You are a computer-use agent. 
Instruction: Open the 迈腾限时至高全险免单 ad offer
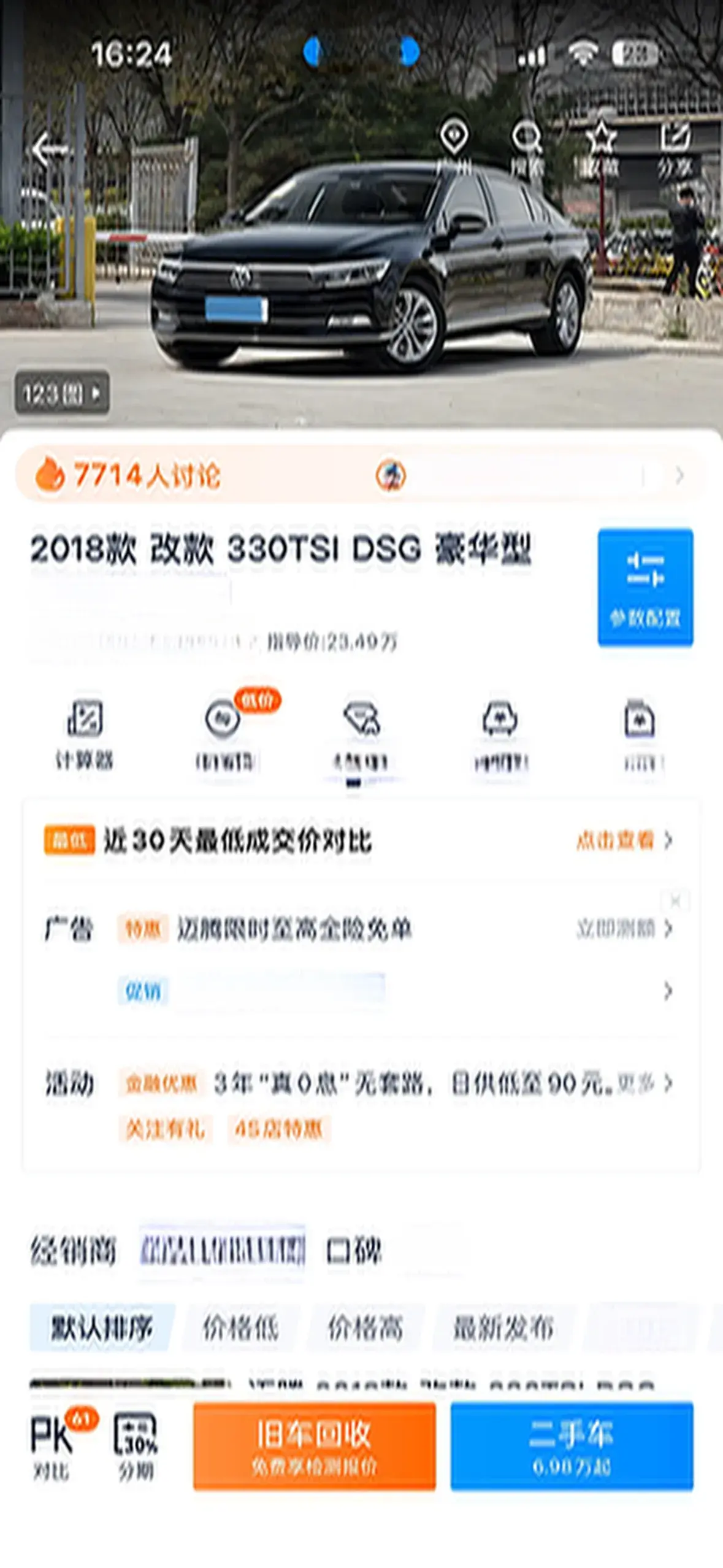[294, 929]
